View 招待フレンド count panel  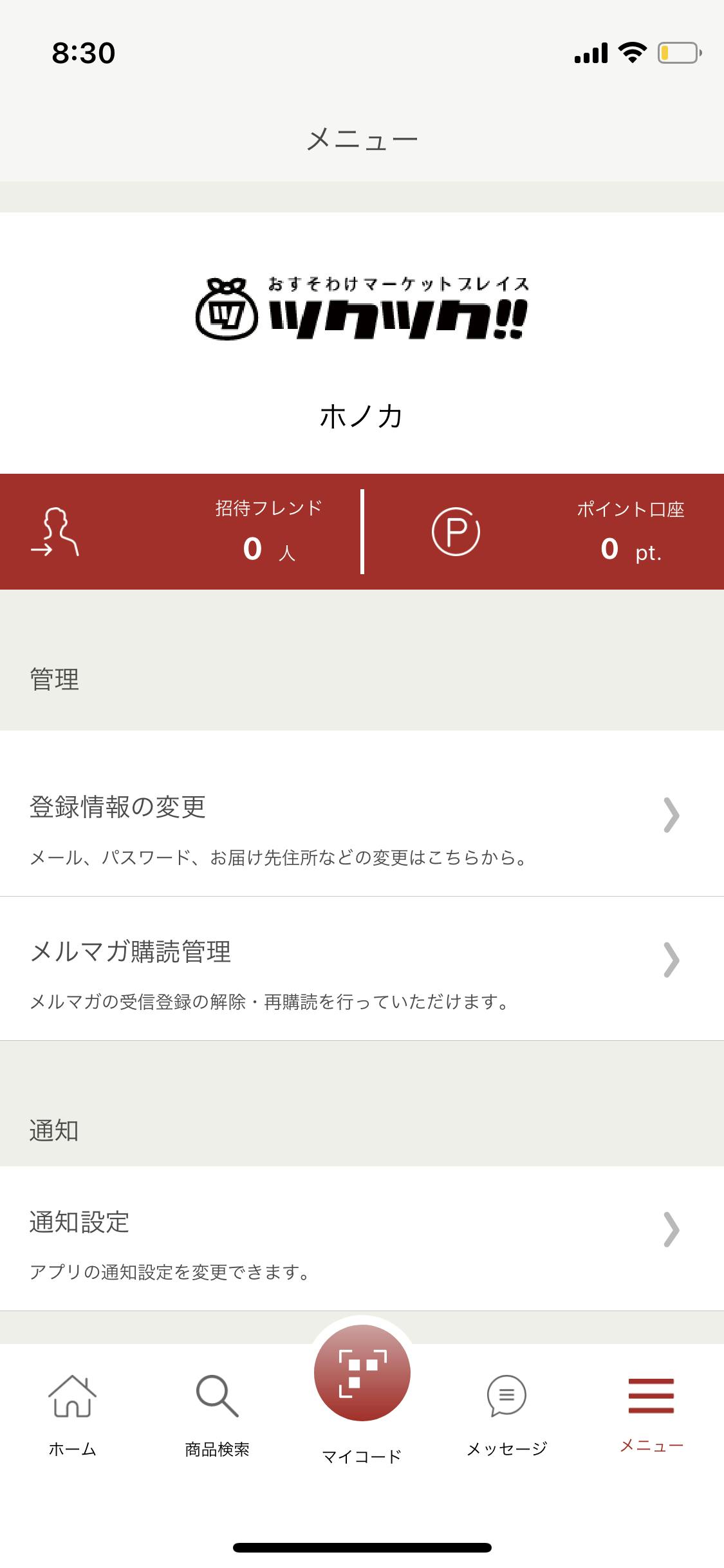[x=181, y=532]
